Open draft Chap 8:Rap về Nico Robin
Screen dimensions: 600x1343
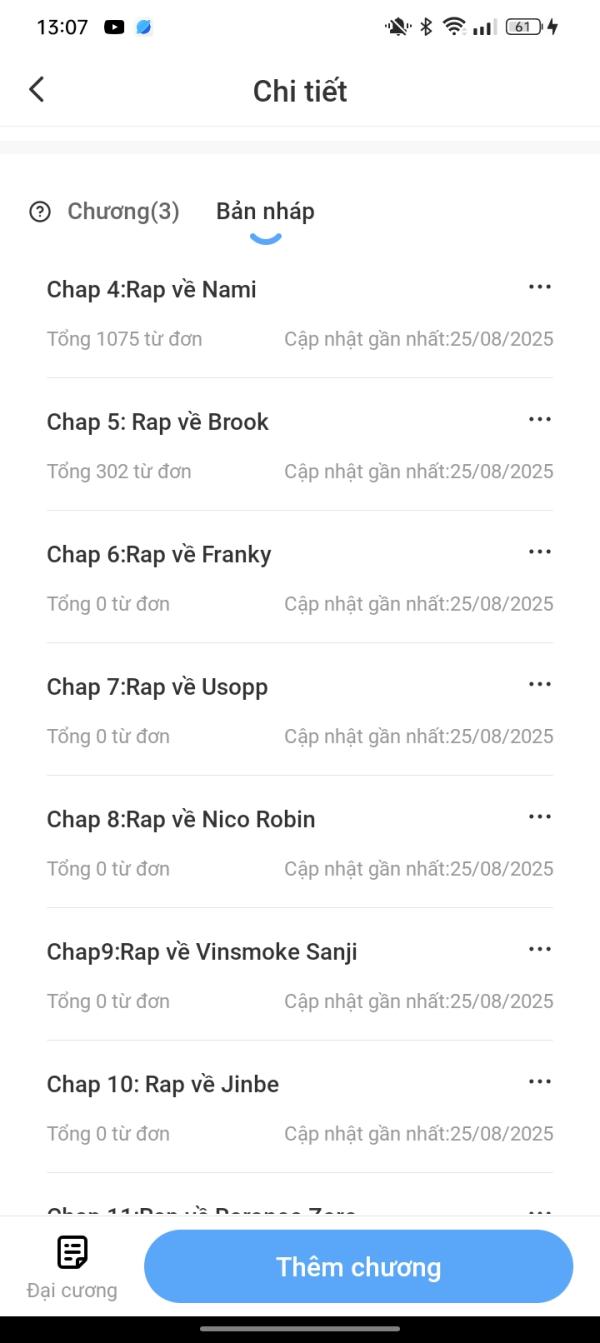point(181,819)
